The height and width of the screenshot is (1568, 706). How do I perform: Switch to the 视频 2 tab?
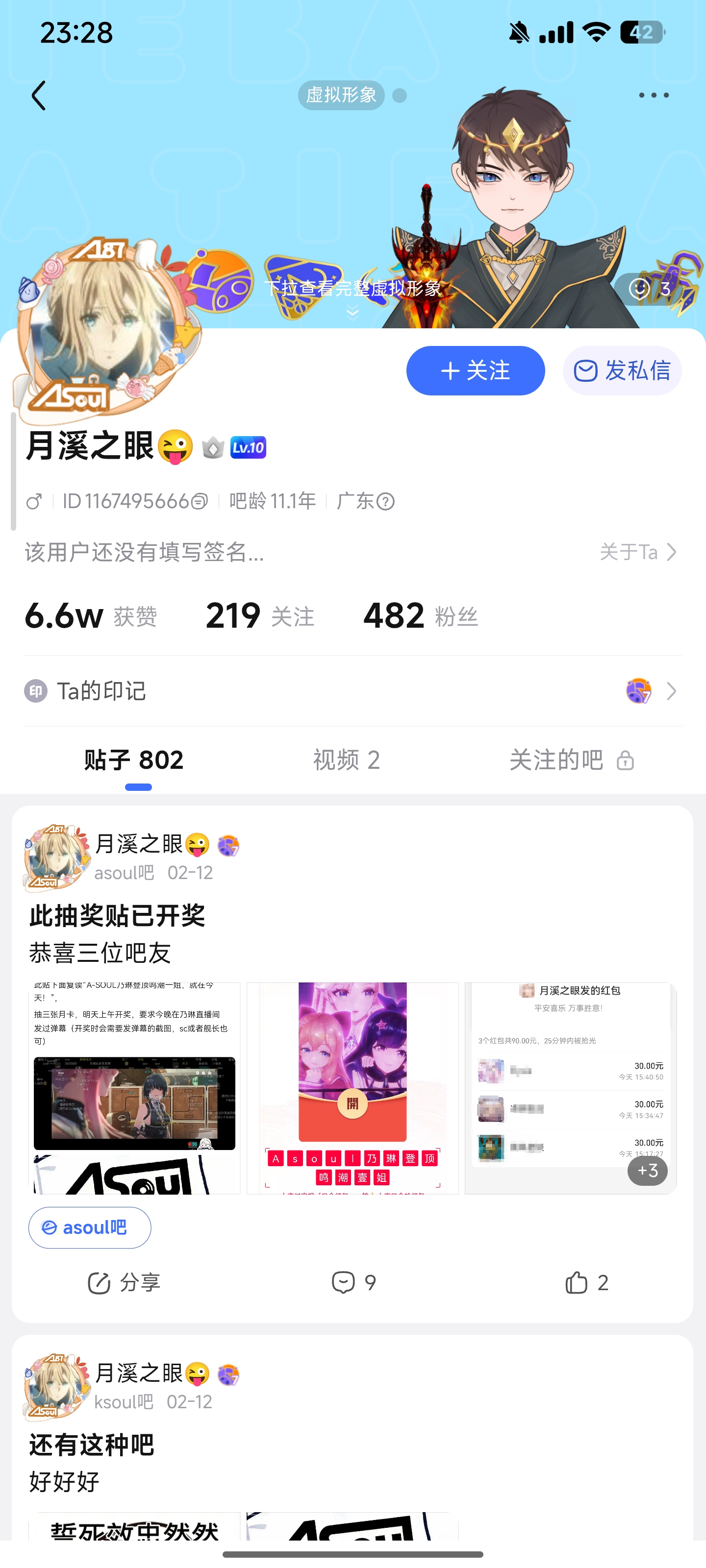pyautogui.click(x=346, y=760)
